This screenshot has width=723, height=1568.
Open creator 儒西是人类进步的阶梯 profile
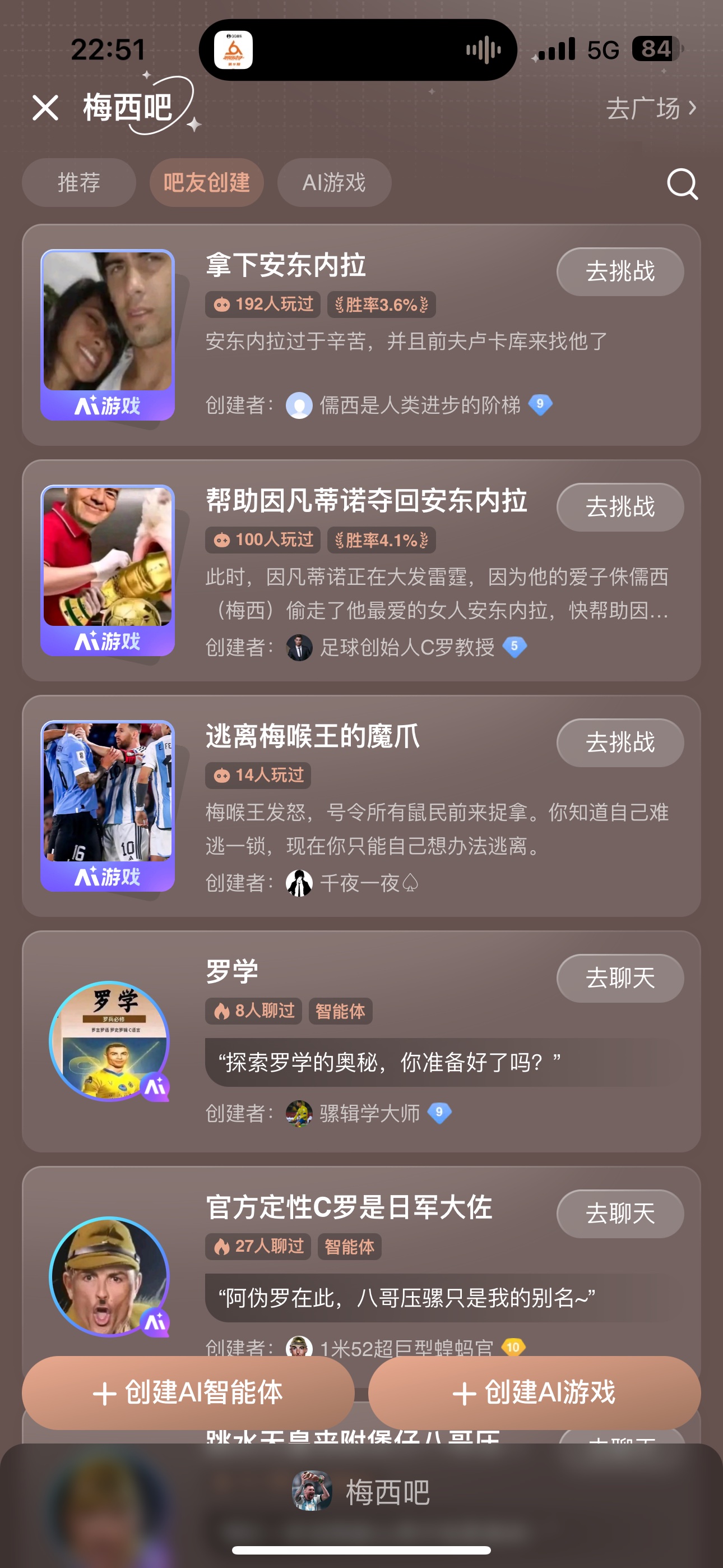coord(419,405)
